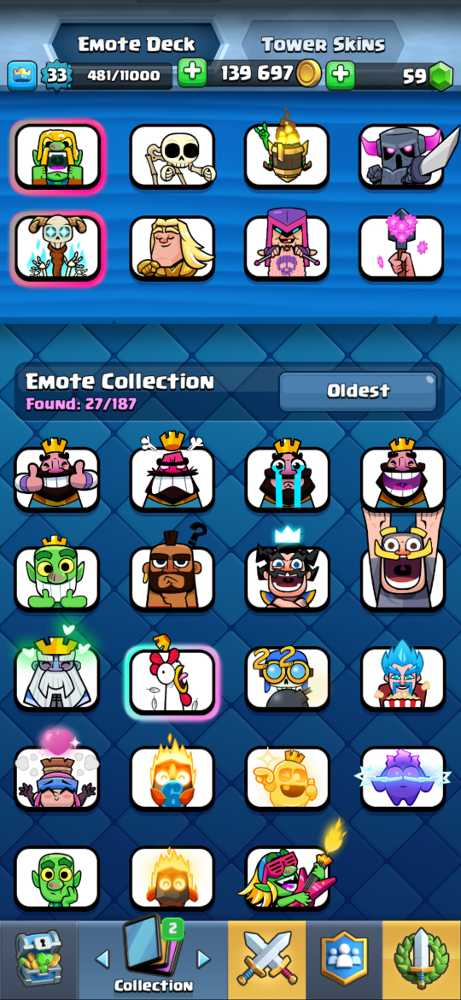
Task: Tap the right arrow beside Collection
Action: coord(203,958)
